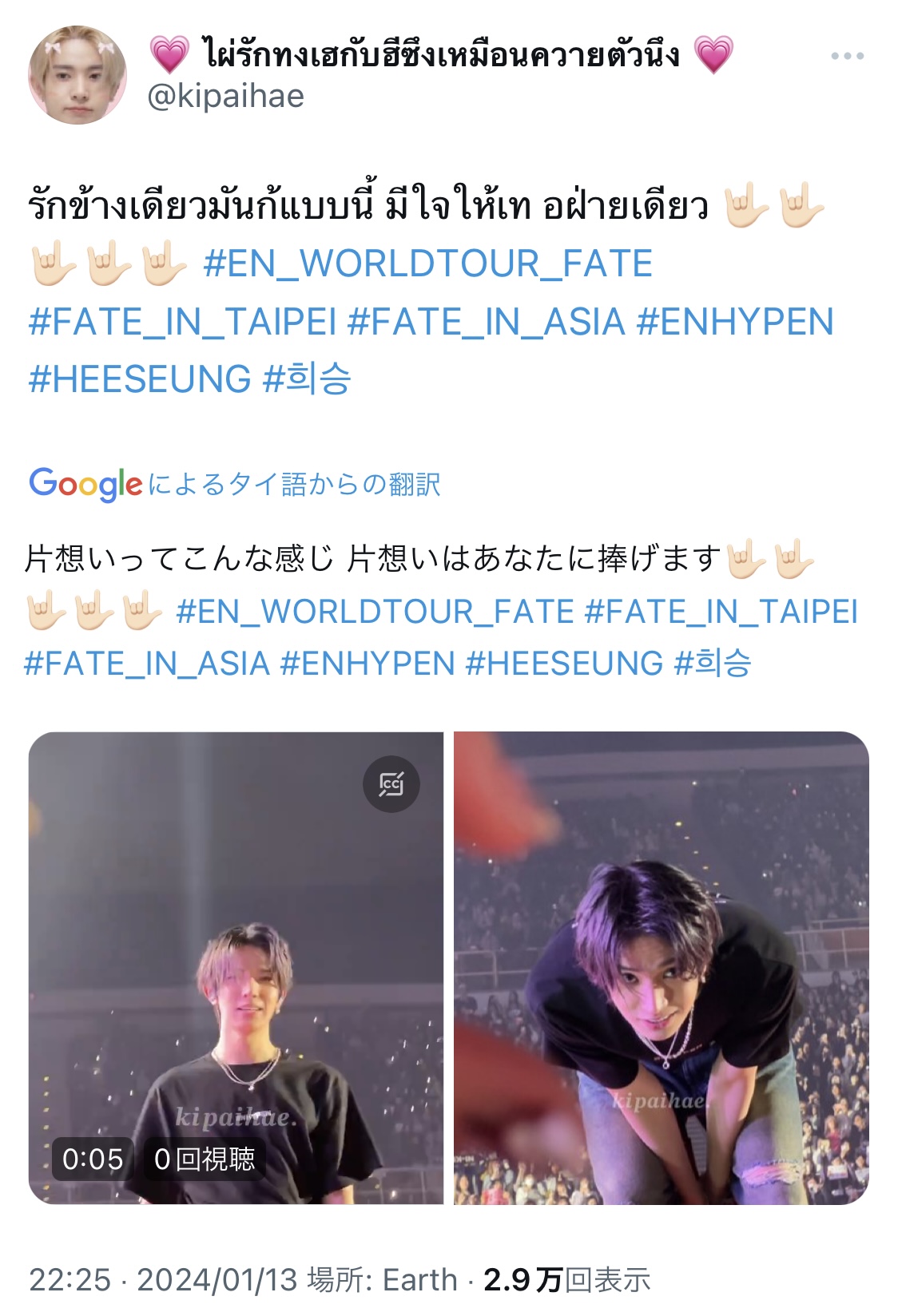Open #FATE_IN_TAIPEI hashtag in the original Thai post
The width and height of the screenshot is (898, 1316).
click(182, 322)
